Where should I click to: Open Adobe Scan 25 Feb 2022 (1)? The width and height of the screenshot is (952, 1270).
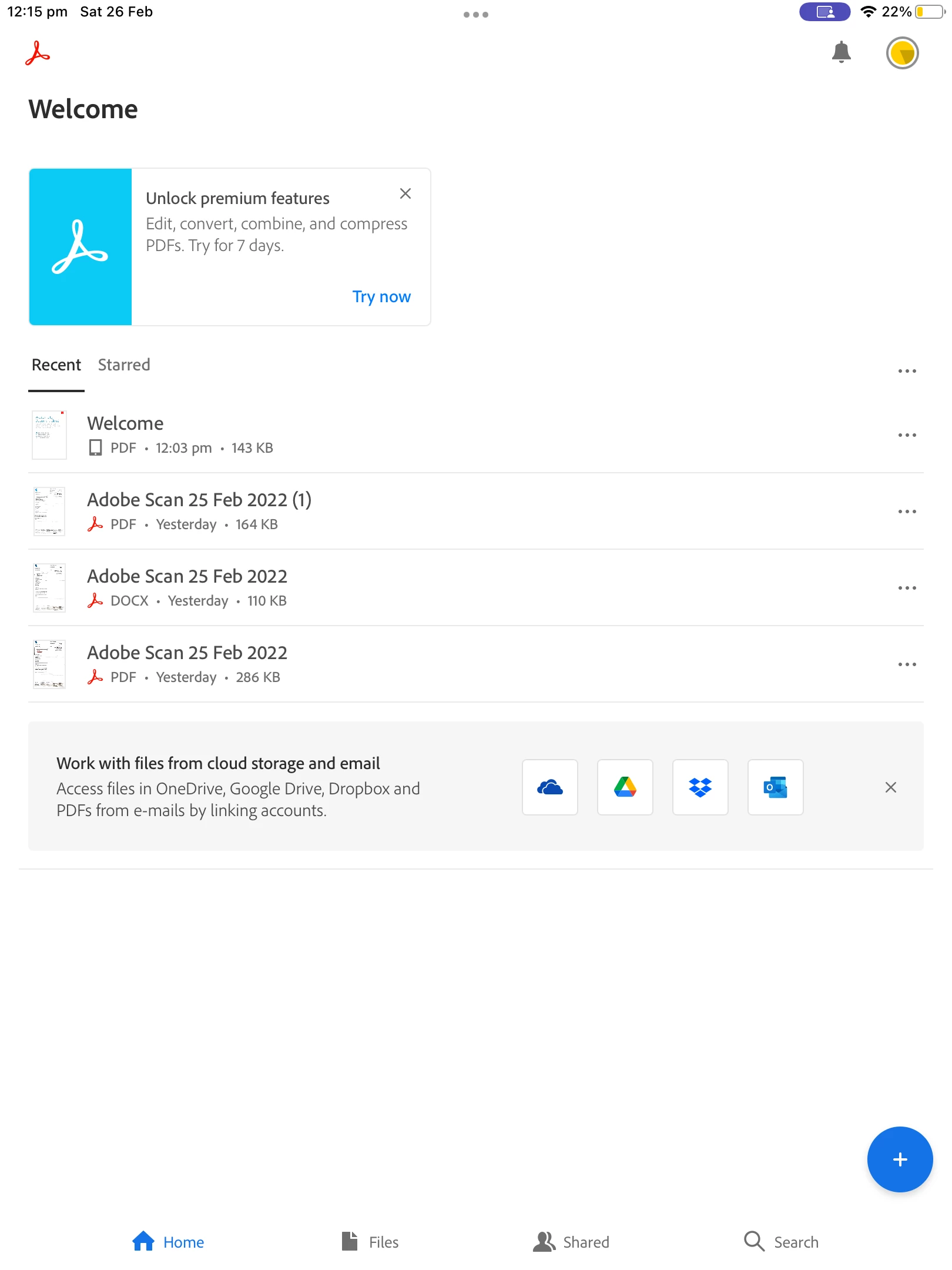tap(199, 500)
